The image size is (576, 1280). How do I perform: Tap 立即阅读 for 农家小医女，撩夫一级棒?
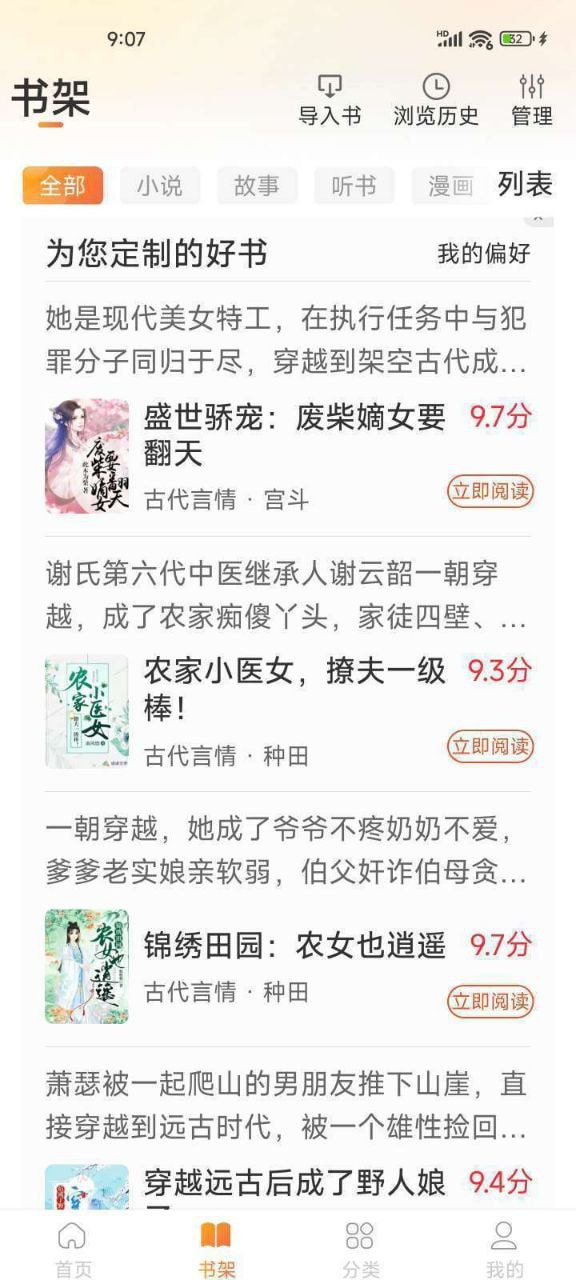pyautogui.click(x=490, y=746)
